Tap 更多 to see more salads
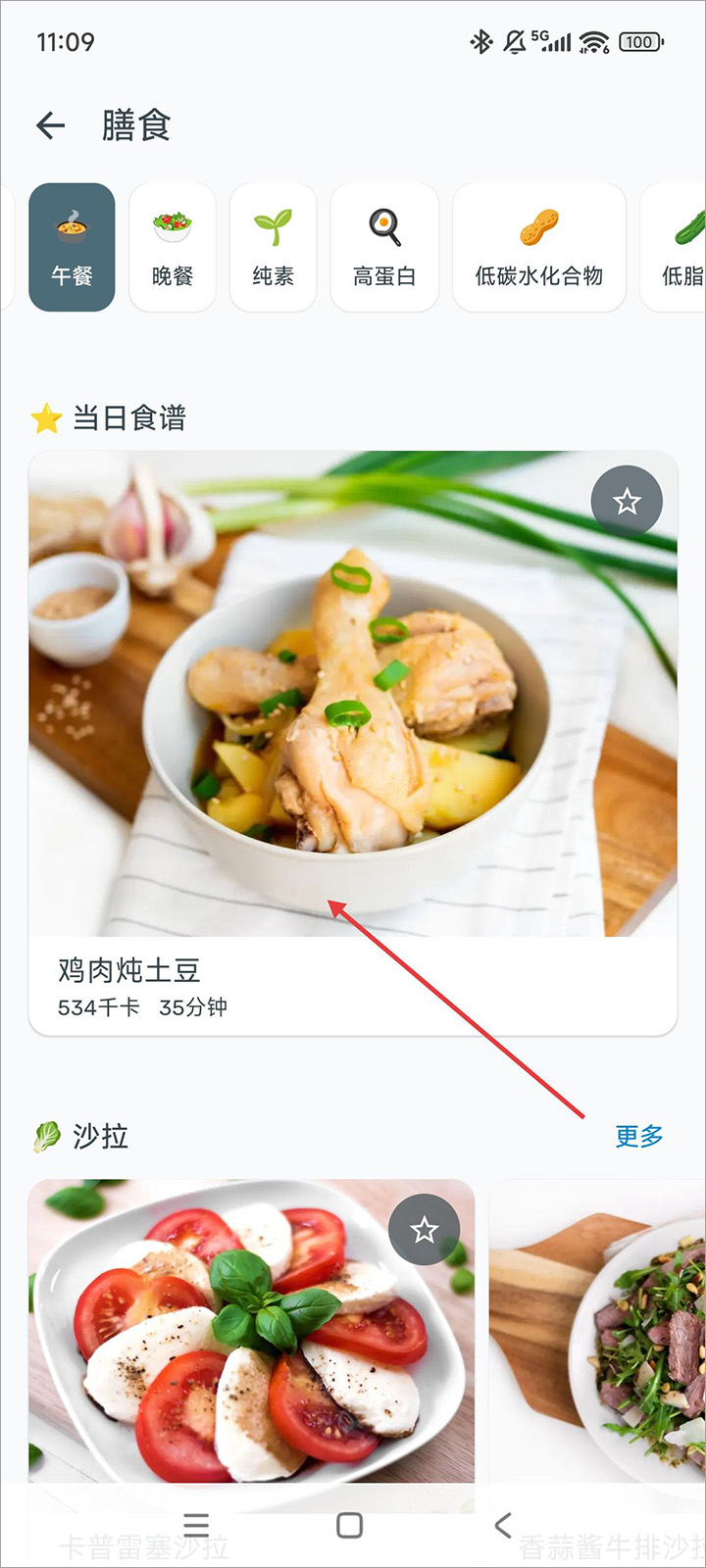 638,1136
